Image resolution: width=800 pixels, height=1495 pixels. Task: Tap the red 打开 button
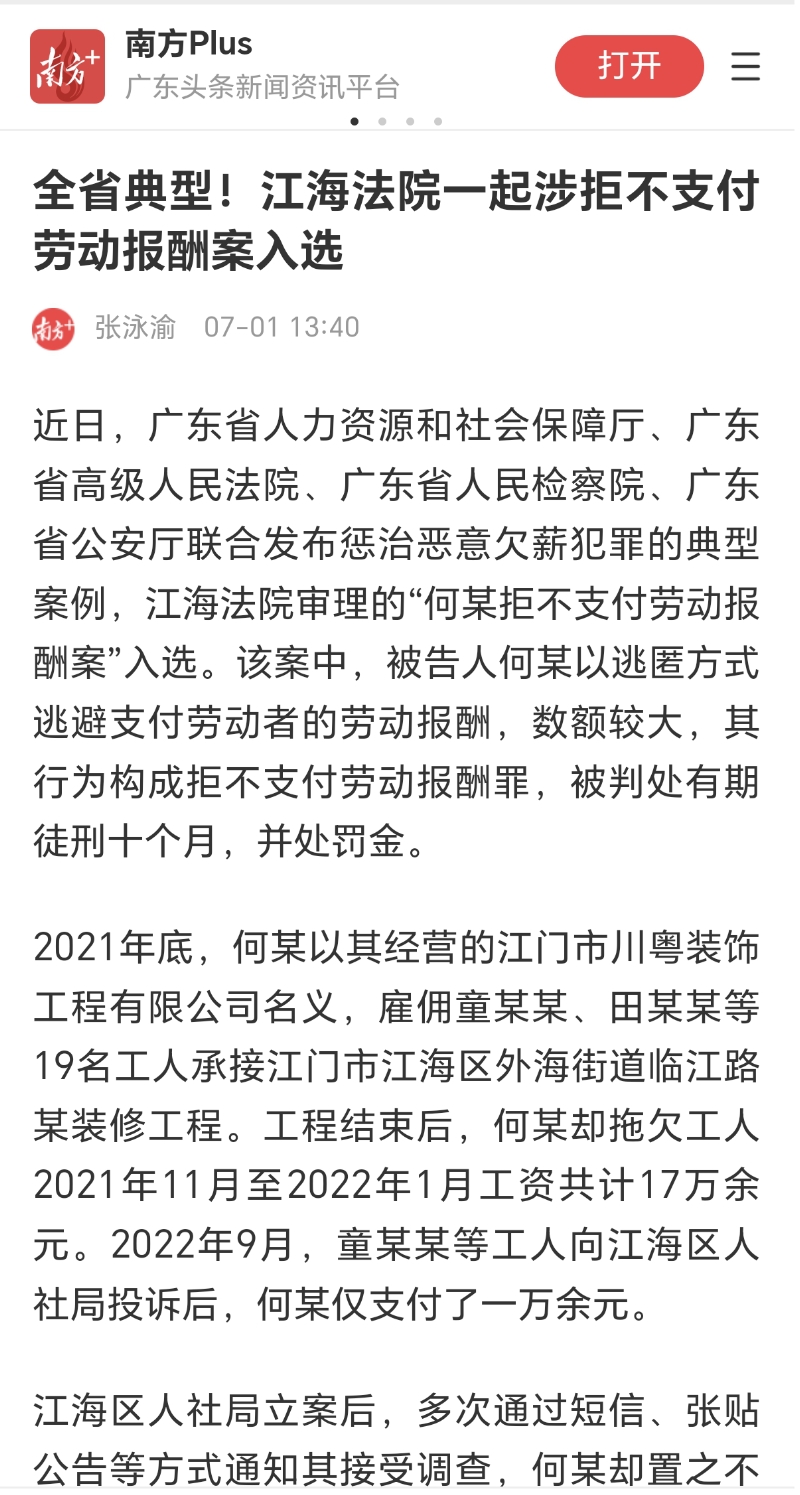pos(629,66)
